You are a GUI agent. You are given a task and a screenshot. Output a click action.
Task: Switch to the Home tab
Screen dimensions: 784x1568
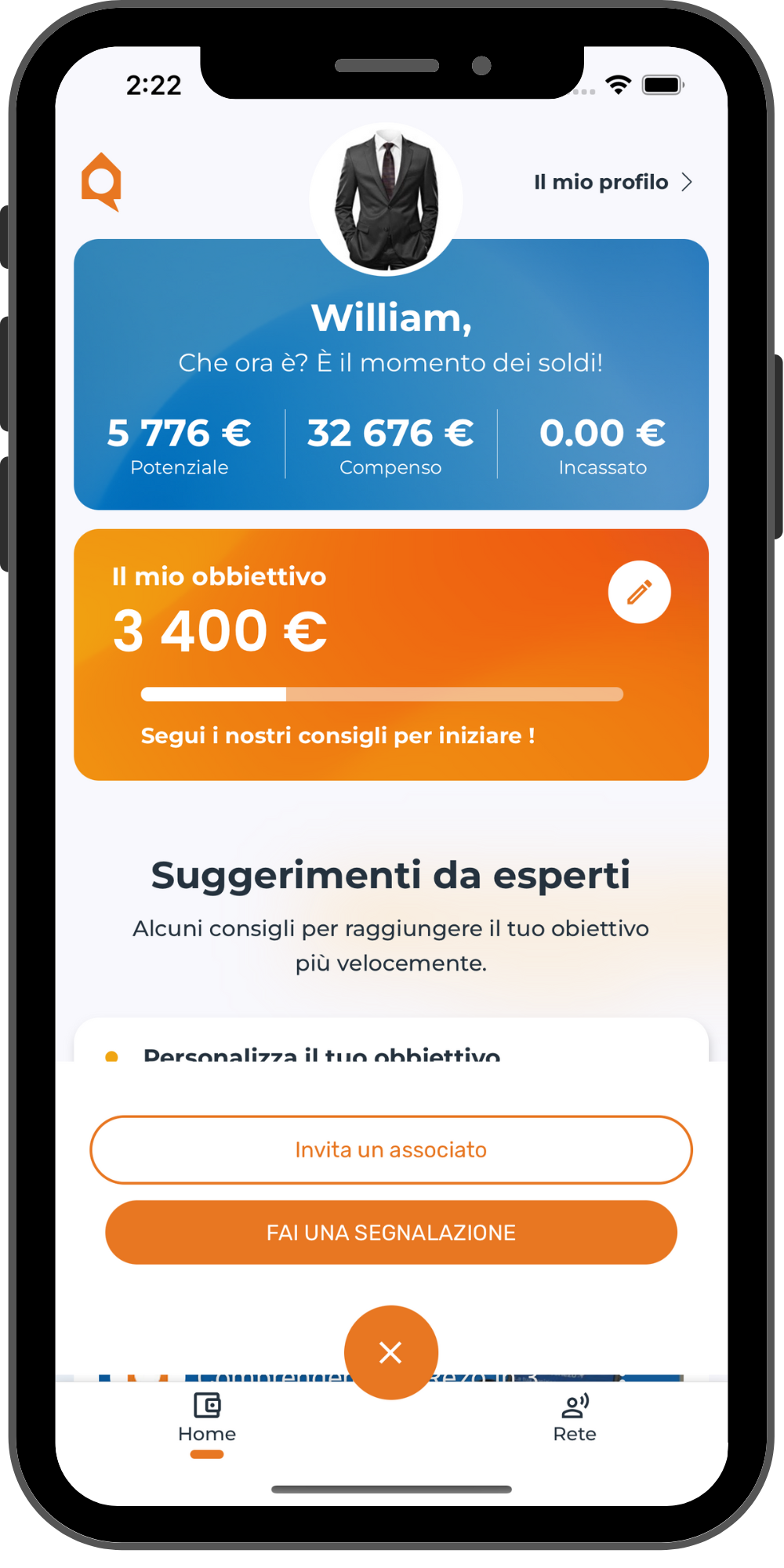(x=207, y=1417)
